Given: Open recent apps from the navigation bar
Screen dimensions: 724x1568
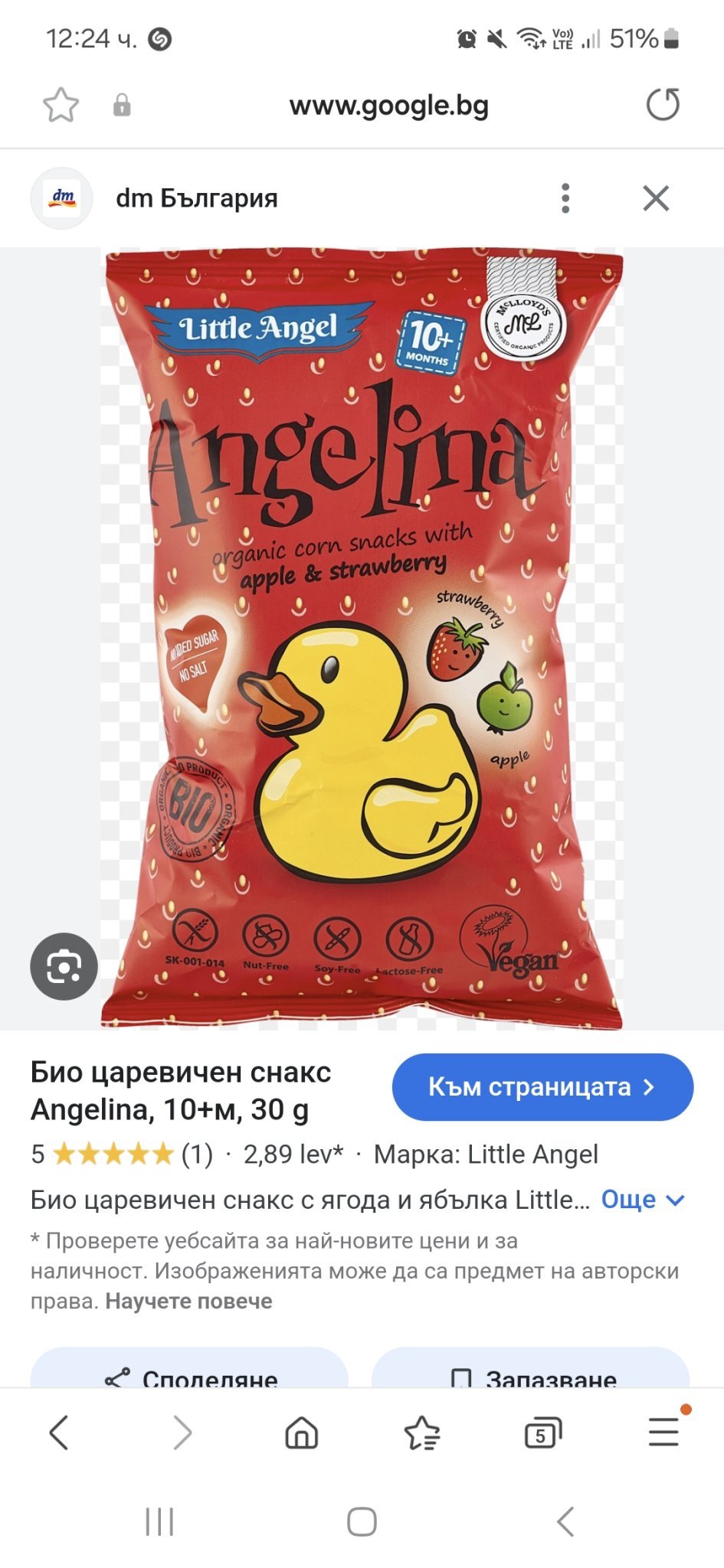Looking at the screenshot, I should coord(159,1521).
